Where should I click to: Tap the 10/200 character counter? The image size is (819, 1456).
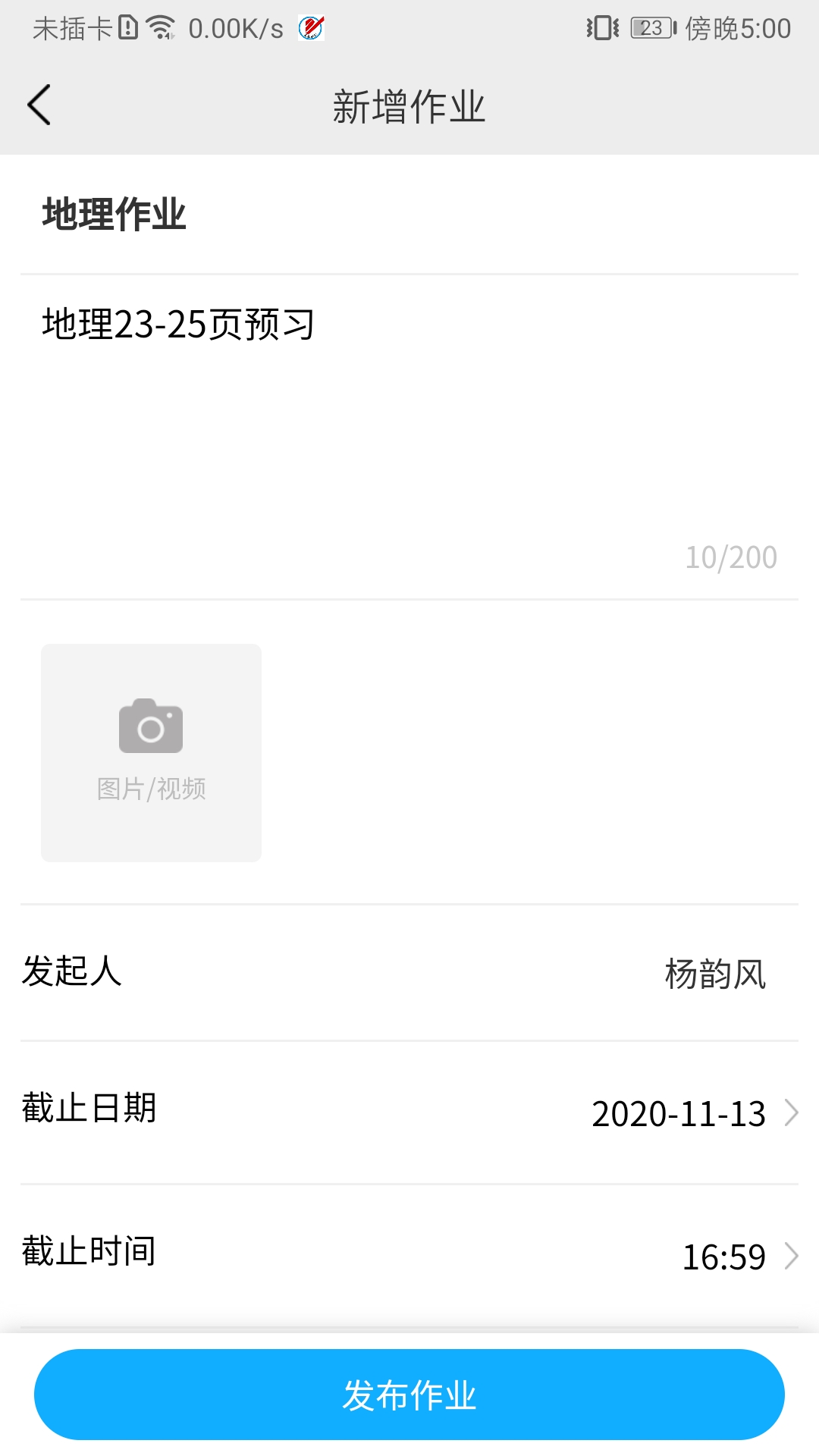pos(729,557)
